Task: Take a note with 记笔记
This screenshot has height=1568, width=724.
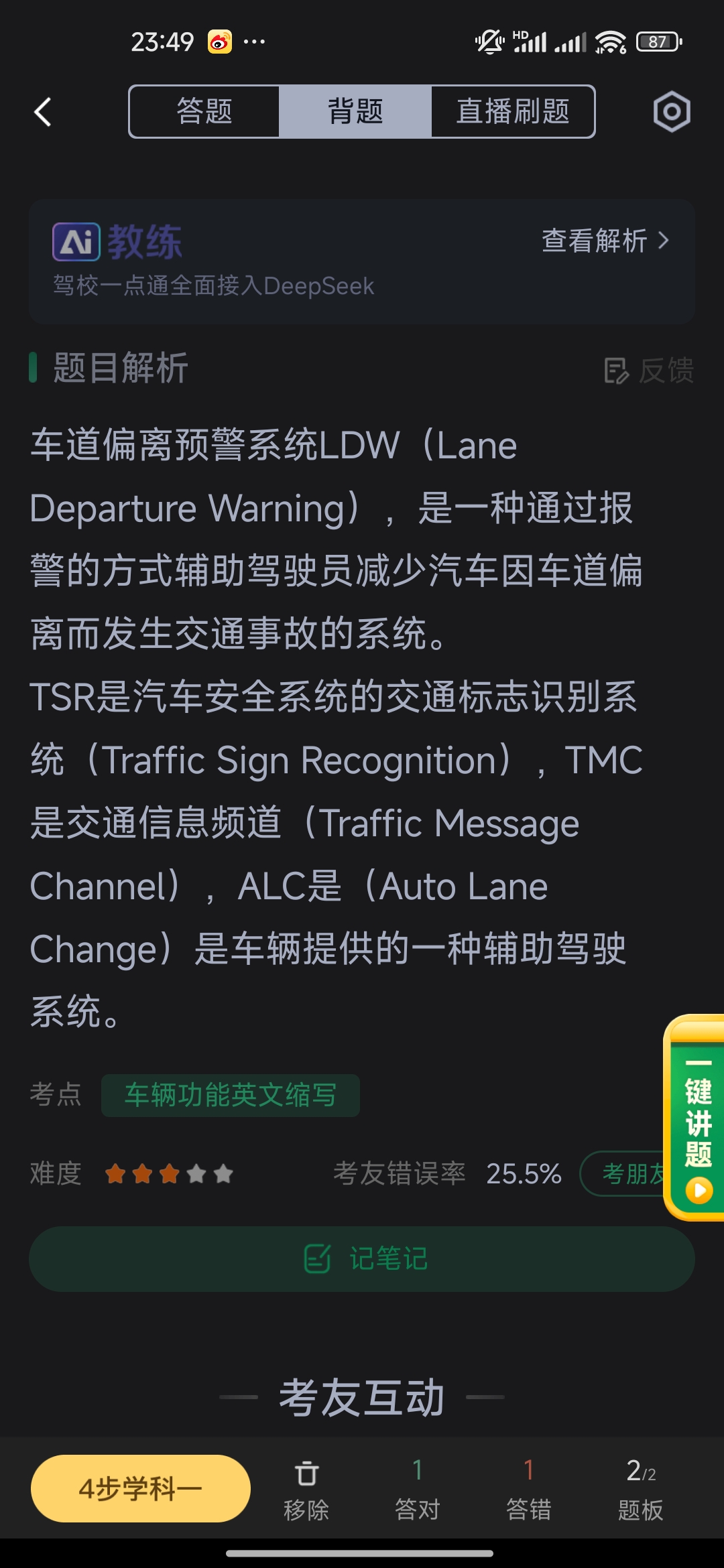Action: (362, 1259)
